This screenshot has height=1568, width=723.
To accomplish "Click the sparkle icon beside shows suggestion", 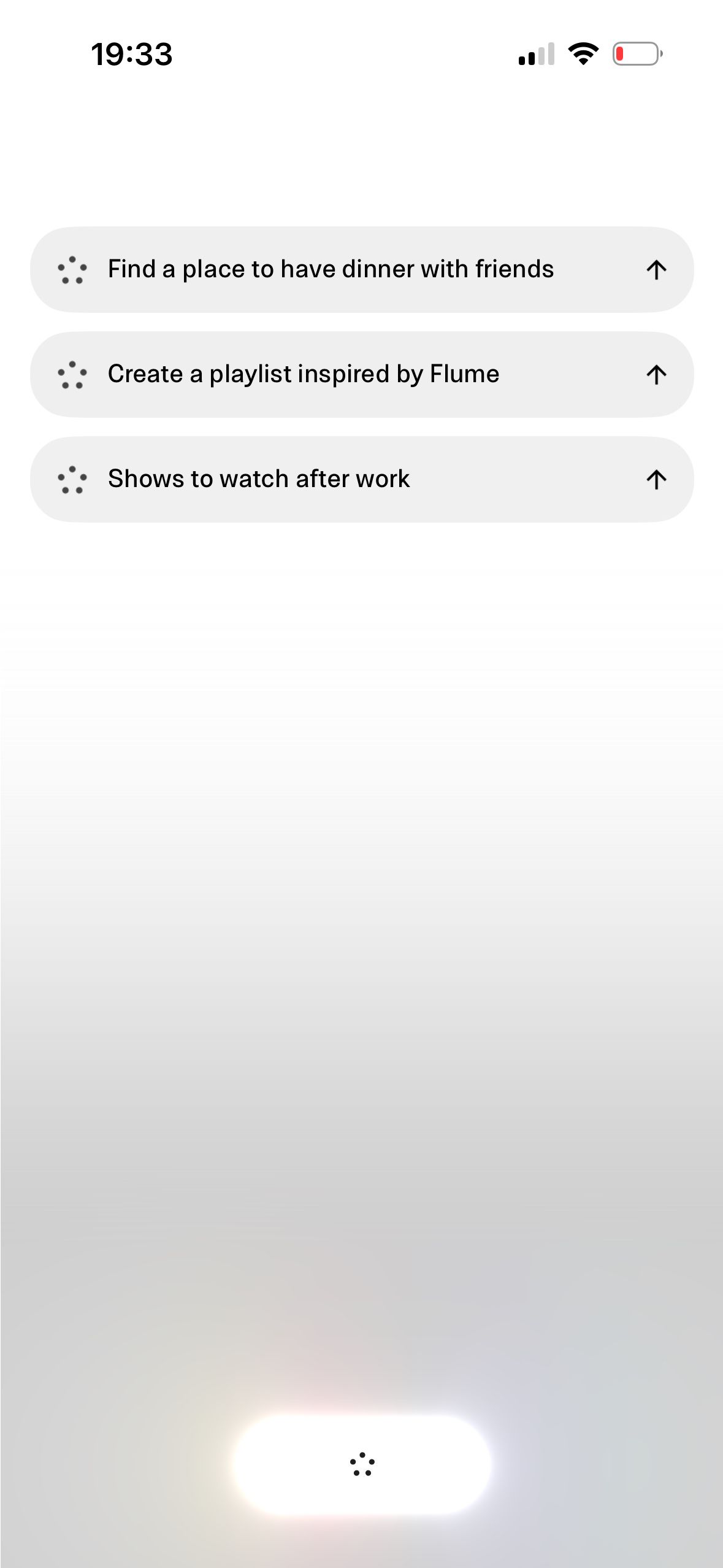I will [x=72, y=479].
